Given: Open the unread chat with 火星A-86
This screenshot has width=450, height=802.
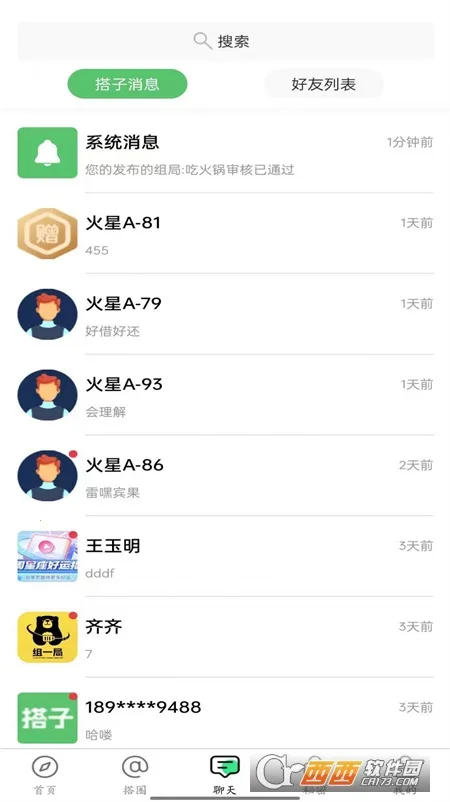Looking at the screenshot, I should [225, 476].
